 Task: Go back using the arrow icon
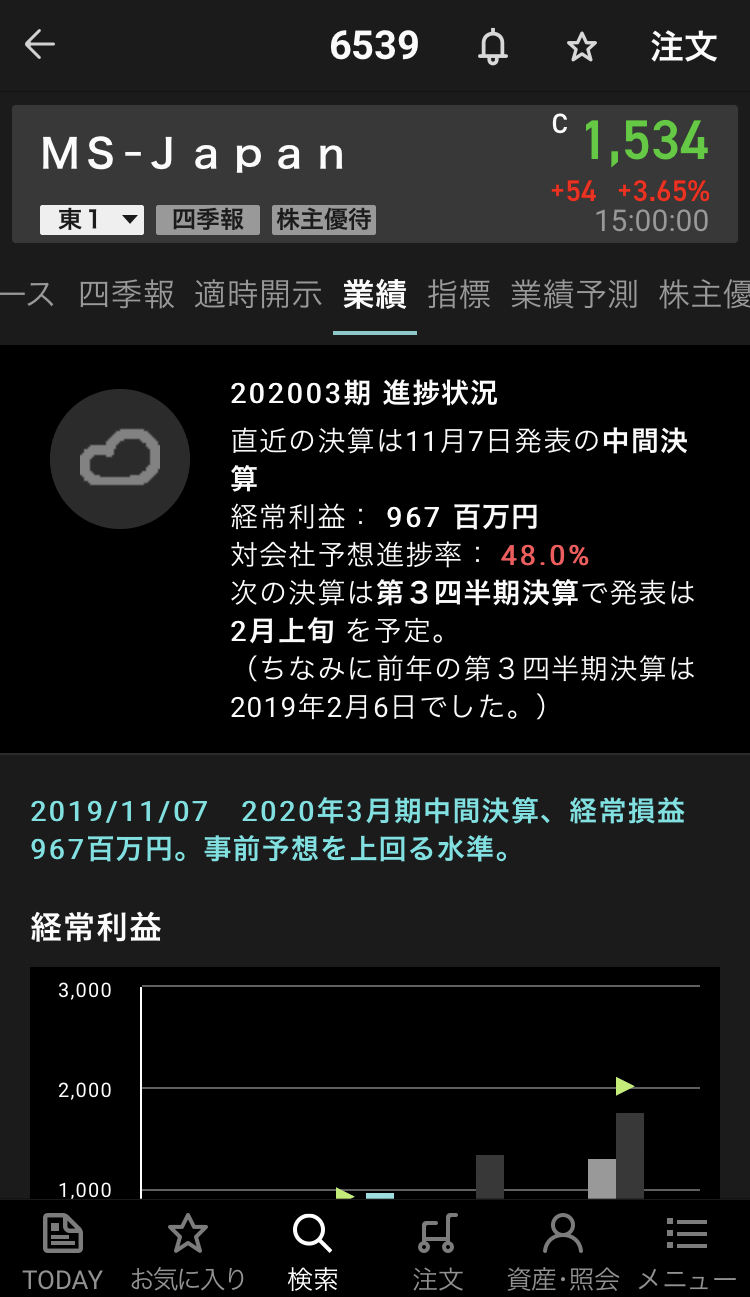(x=40, y=45)
